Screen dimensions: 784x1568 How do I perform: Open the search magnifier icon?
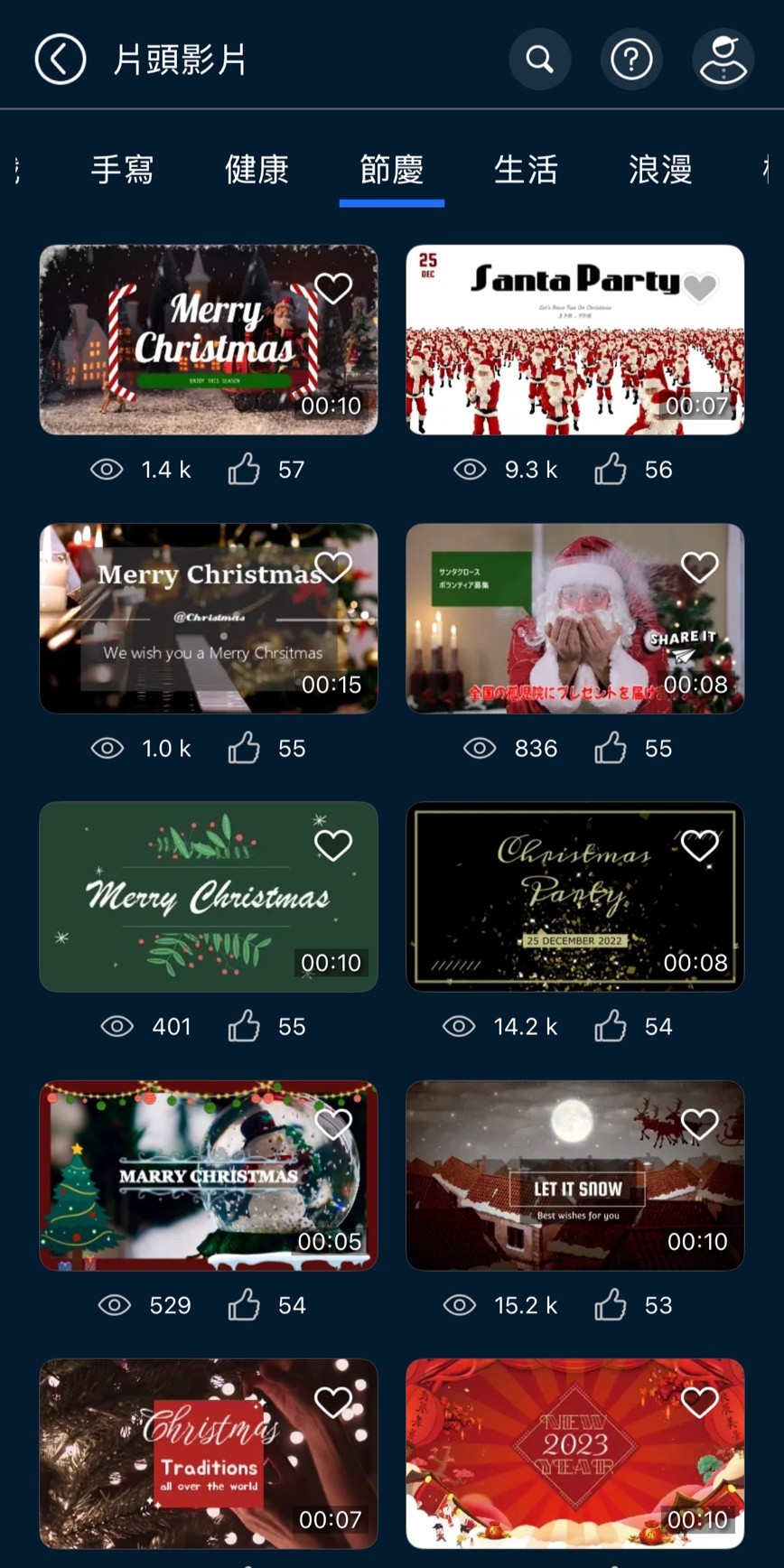click(540, 60)
